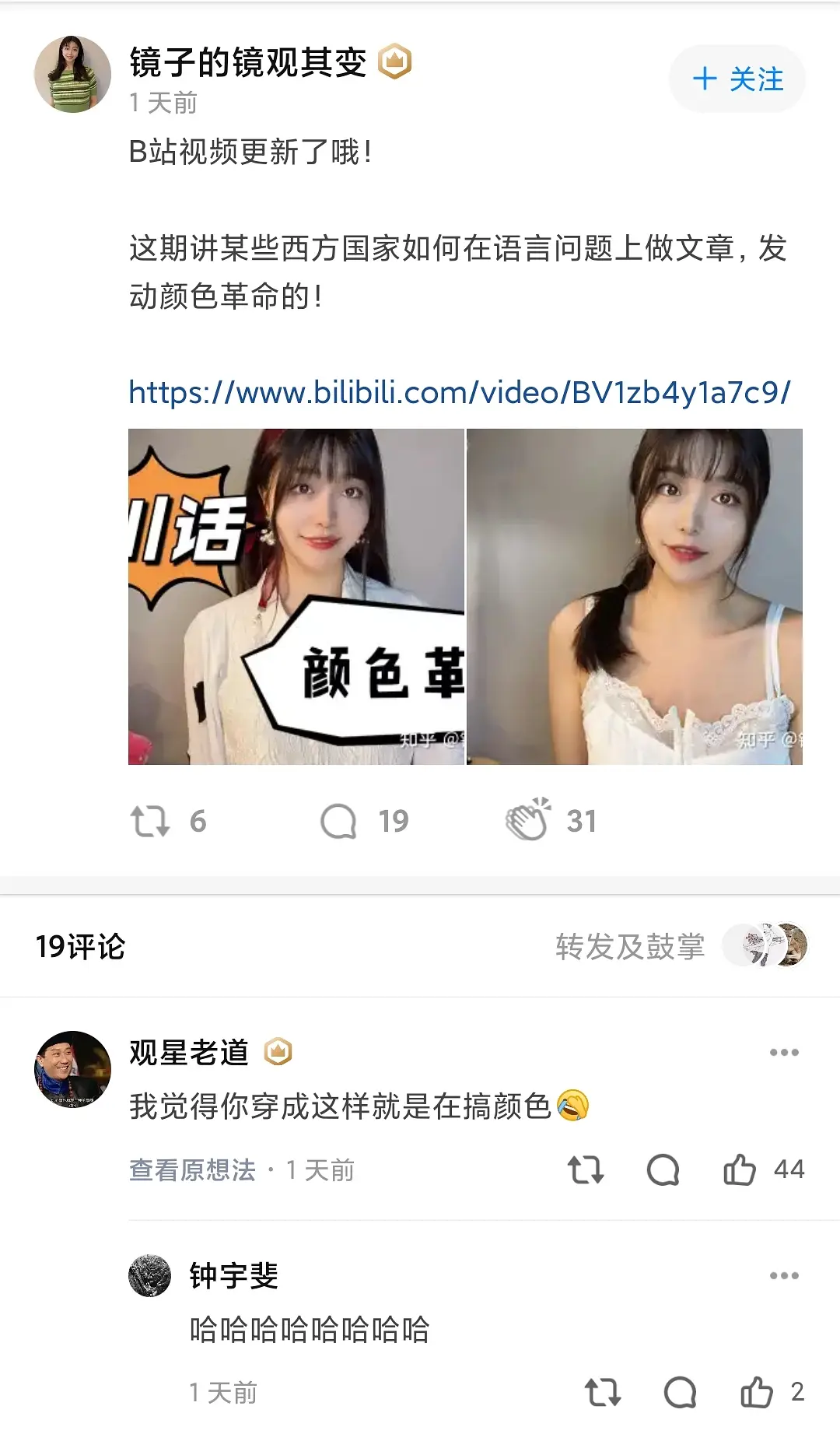Image resolution: width=840 pixels, height=1441 pixels.
Task: Follow 镜子的镜观其变 with 关注 button
Action: point(737,79)
